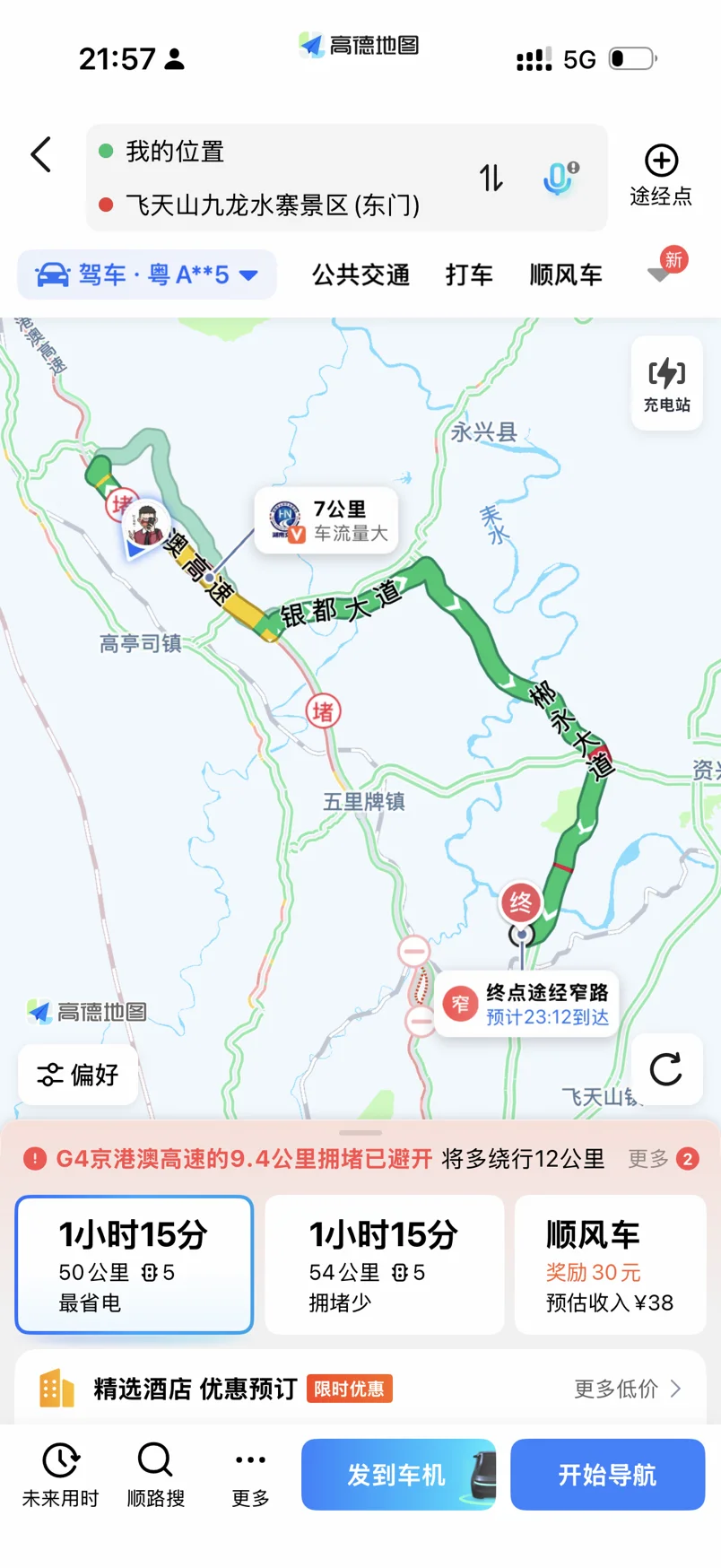
Task: Add a waypoint via 途经点
Action: click(x=661, y=176)
